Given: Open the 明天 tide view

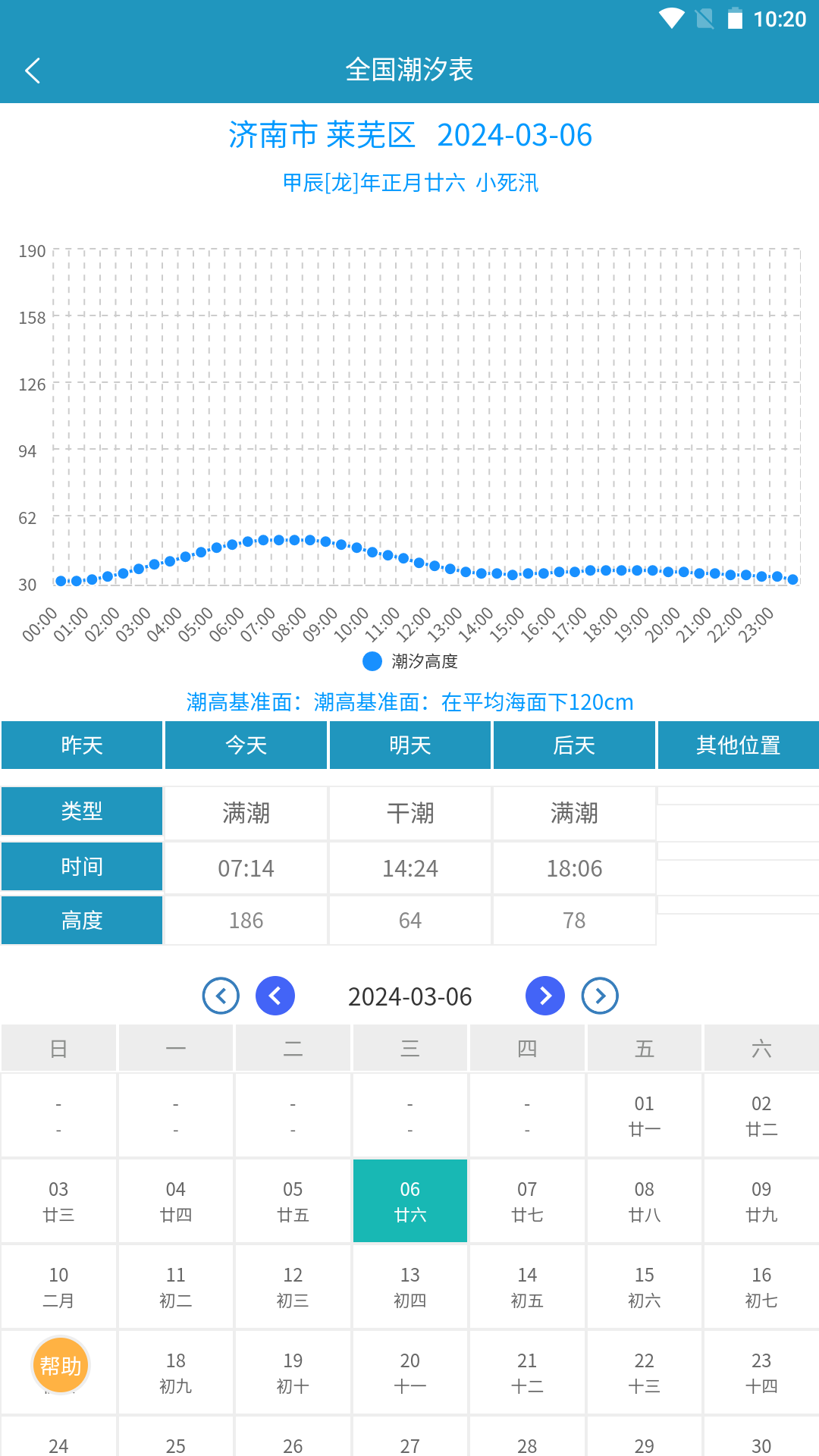Looking at the screenshot, I should 409,745.
